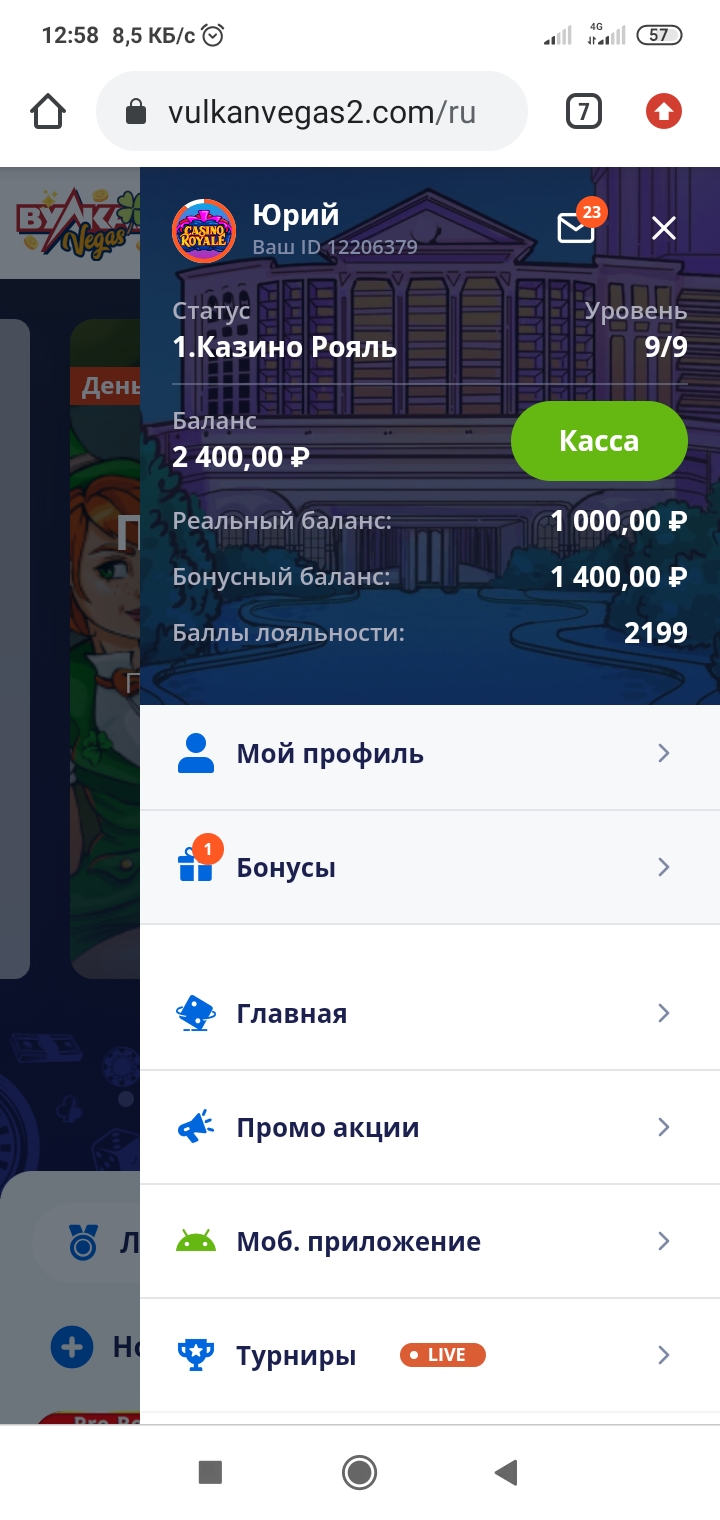Open the browser tab switcher showing 7
Viewport: 720px width, 1520px height.
[x=583, y=112]
